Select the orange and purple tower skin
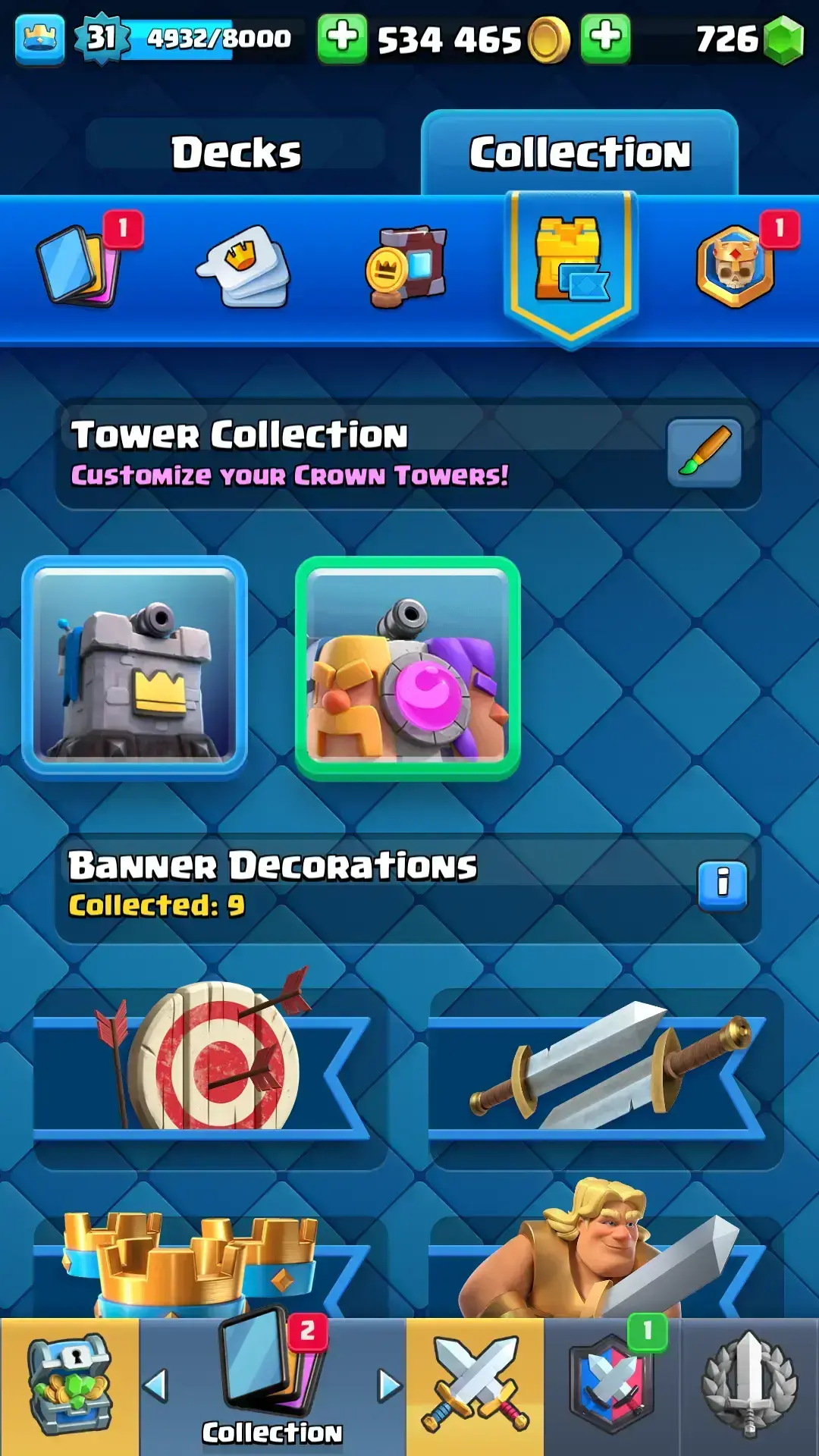This screenshot has width=819, height=1456. pos(408,669)
